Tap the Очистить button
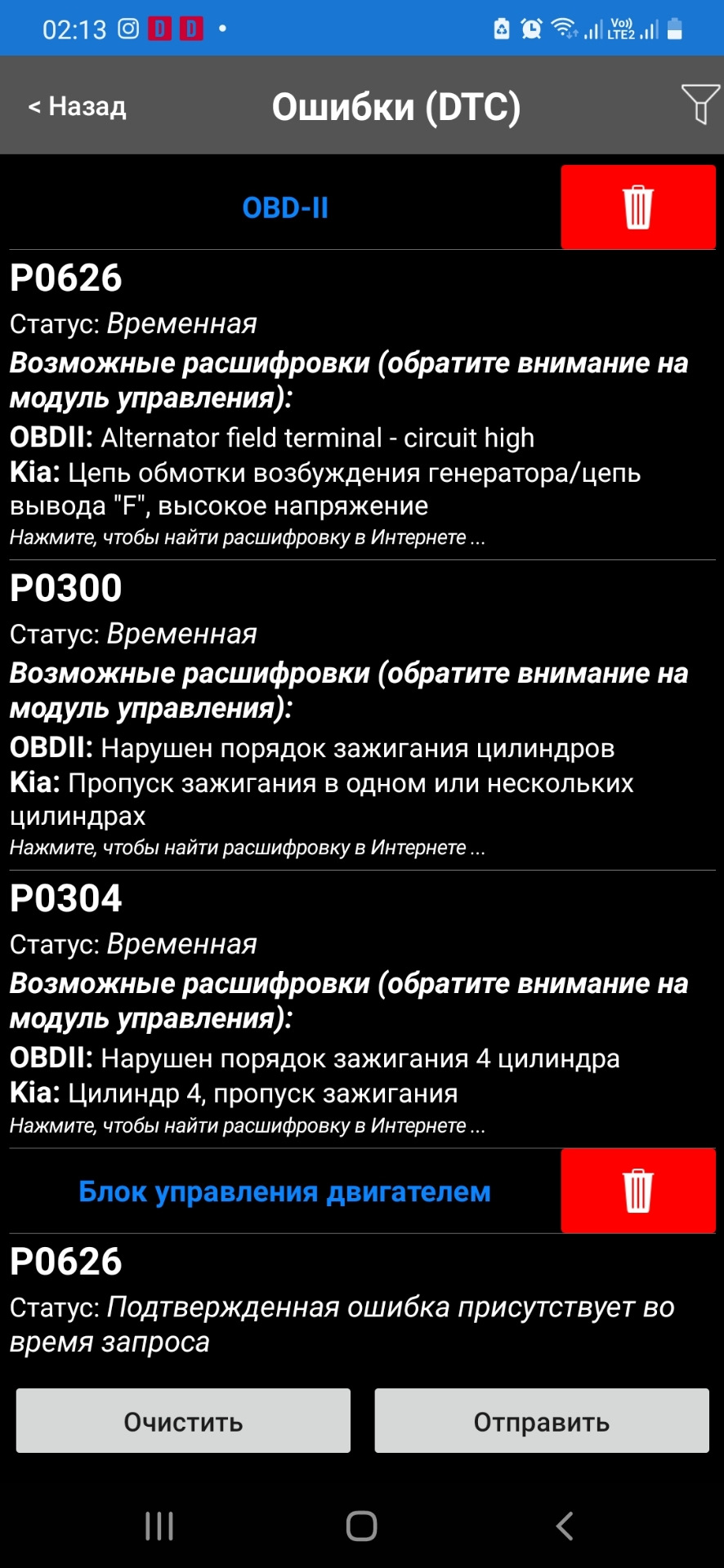This screenshot has height=1568, width=724. click(183, 1421)
